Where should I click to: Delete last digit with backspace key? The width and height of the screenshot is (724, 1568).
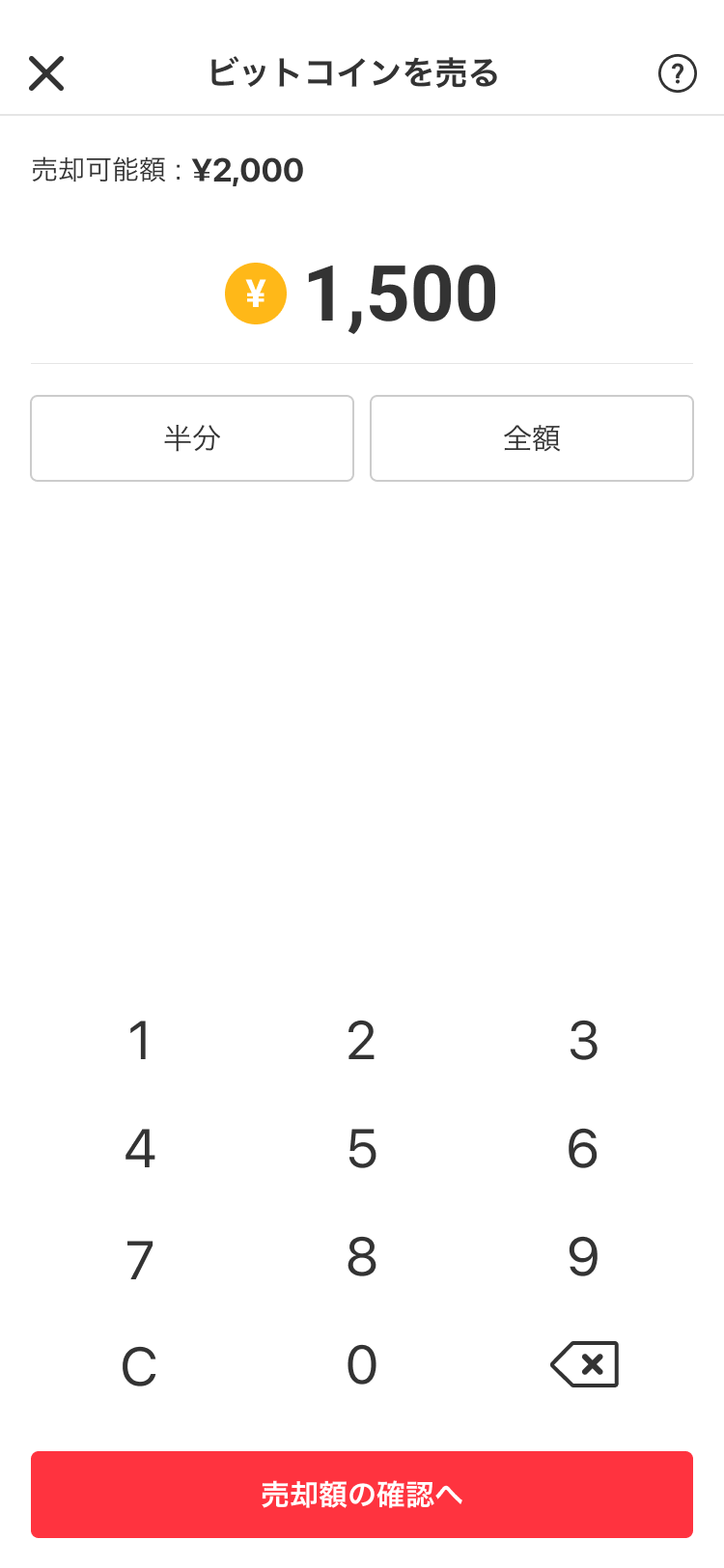(x=584, y=1364)
